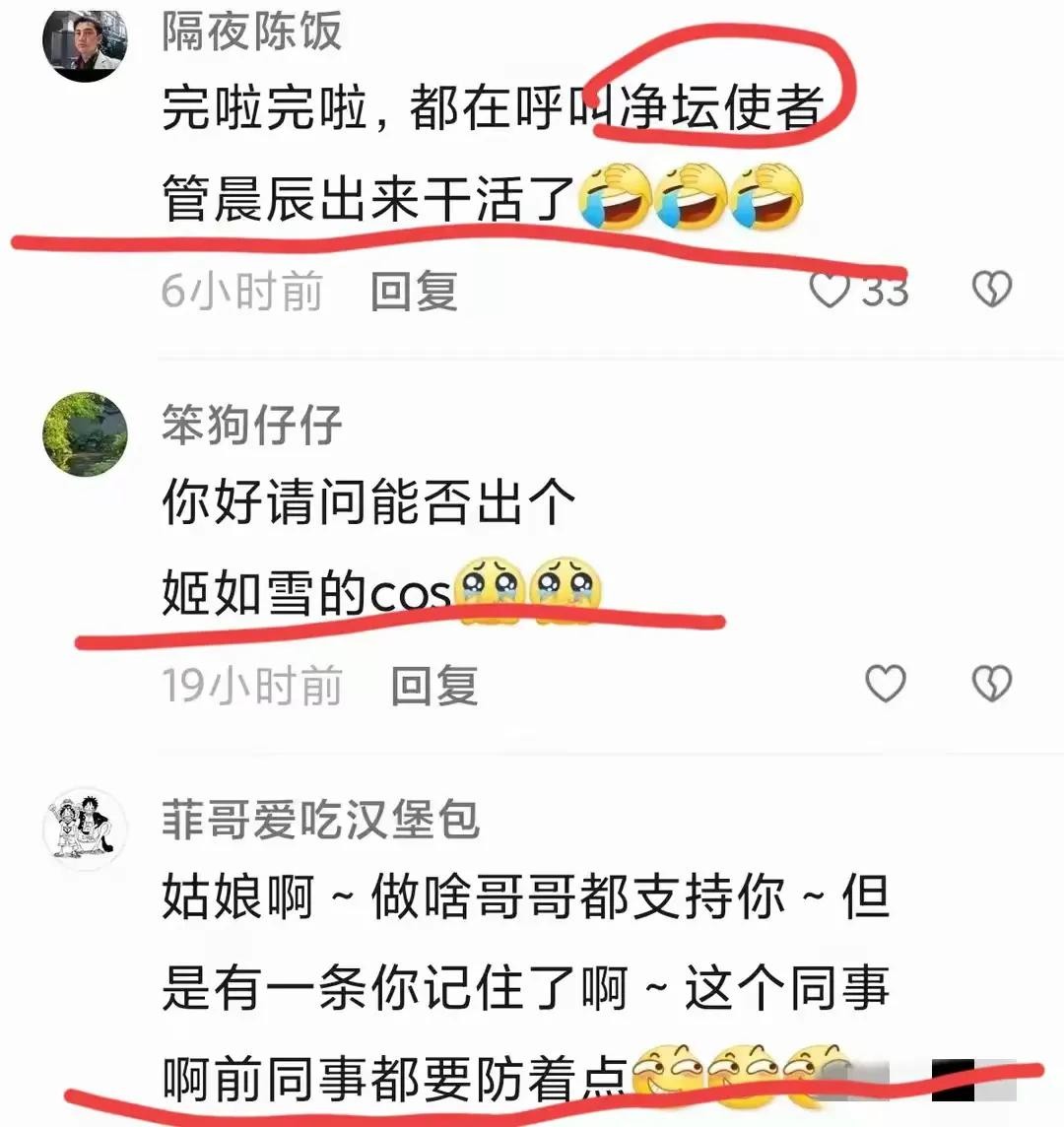Dislike 笨狗仔仔's comment
The height and width of the screenshot is (1127, 1064).
[x=991, y=683]
